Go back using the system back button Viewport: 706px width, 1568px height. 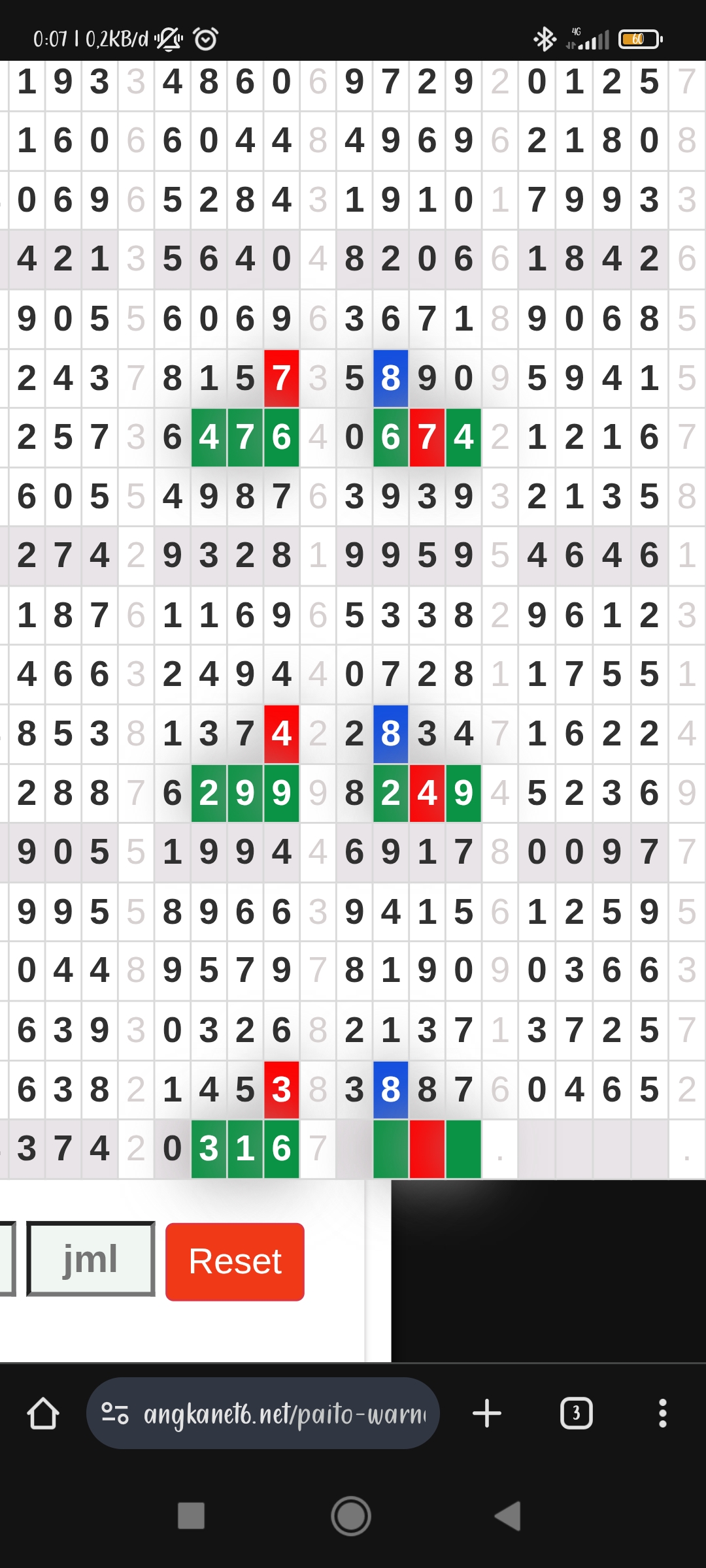pyautogui.click(x=508, y=1516)
